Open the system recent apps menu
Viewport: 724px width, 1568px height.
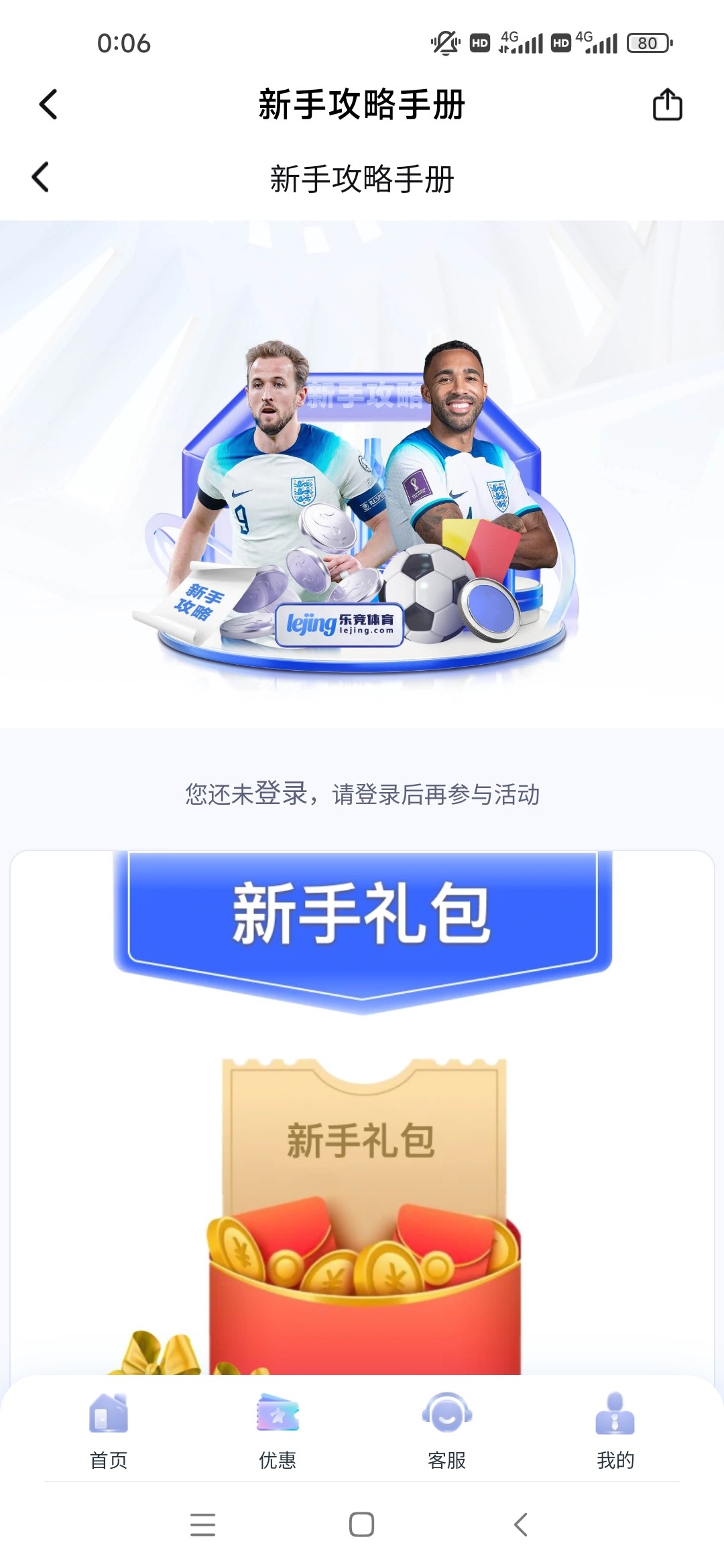202,1524
